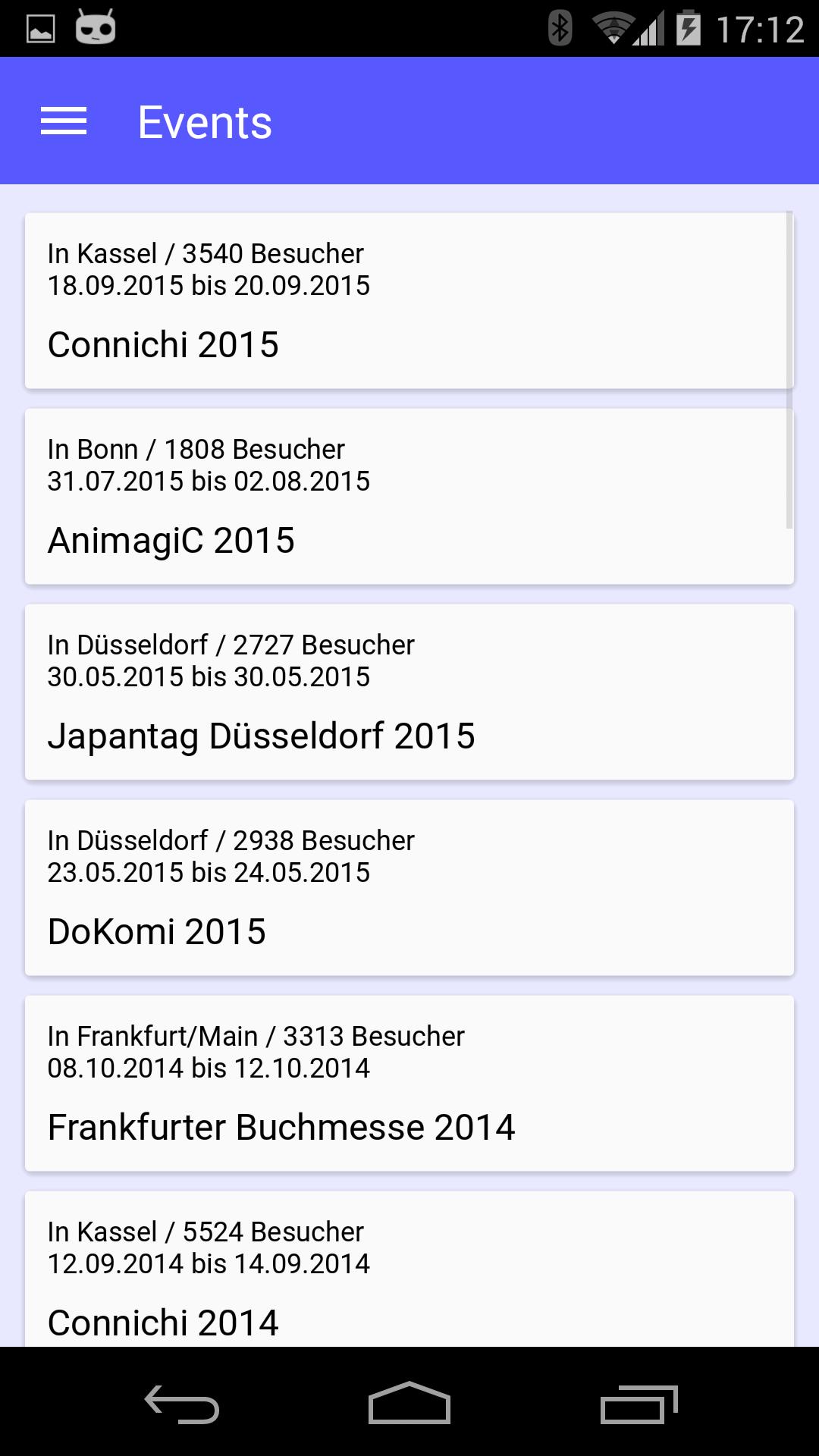Return to the home screen
The height and width of the screenshot is (1456, 819).
(409, 1403)
